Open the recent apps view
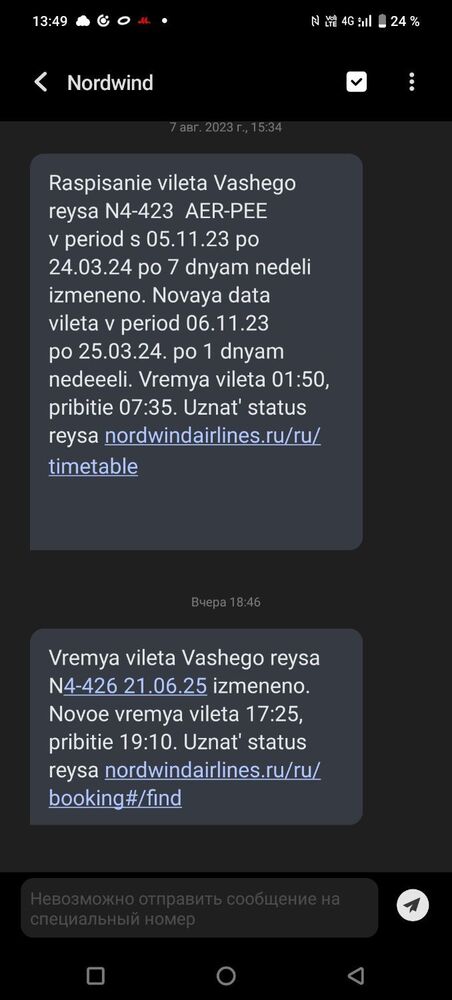The image size is (452, 1000). point(96,976)
